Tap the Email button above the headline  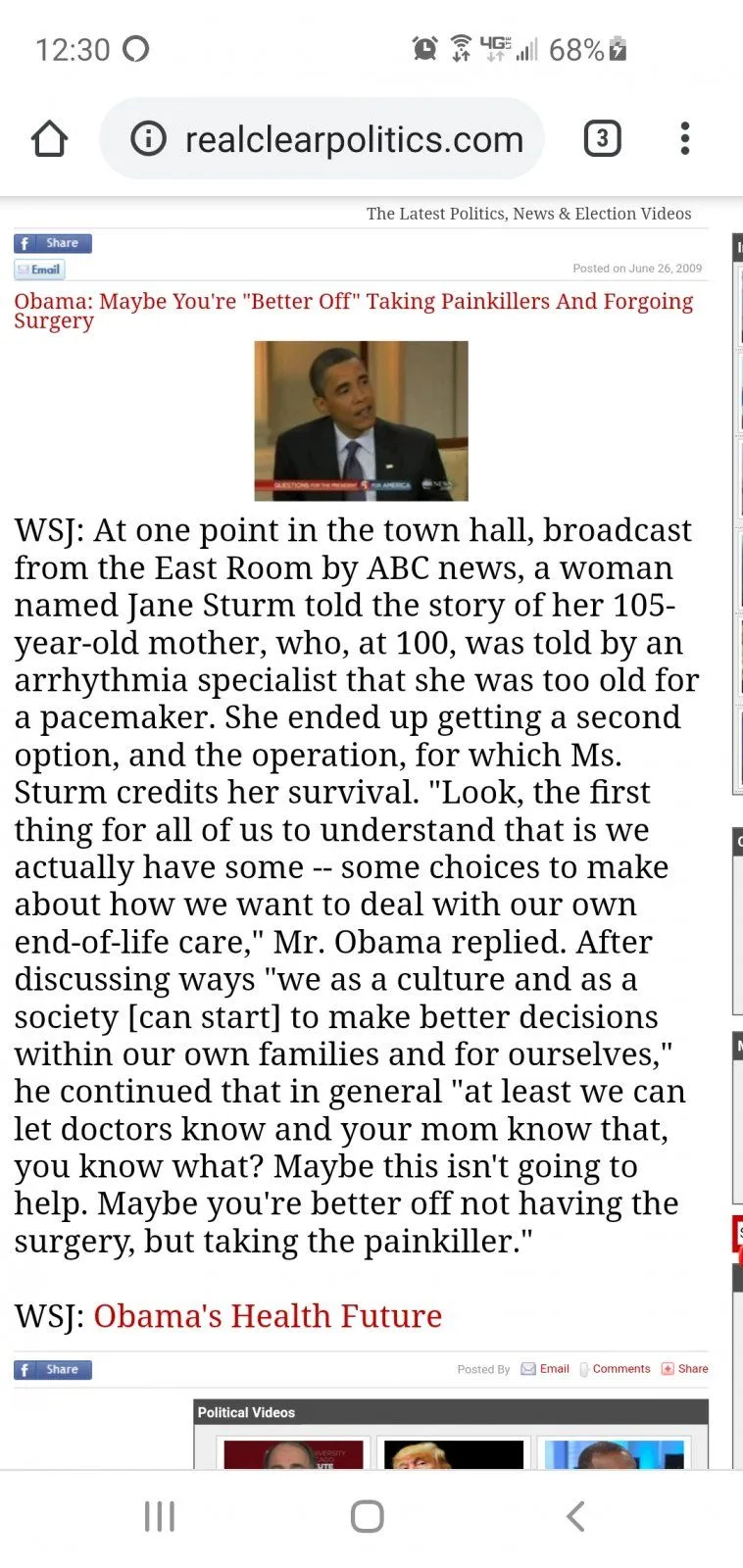point(40,269)
